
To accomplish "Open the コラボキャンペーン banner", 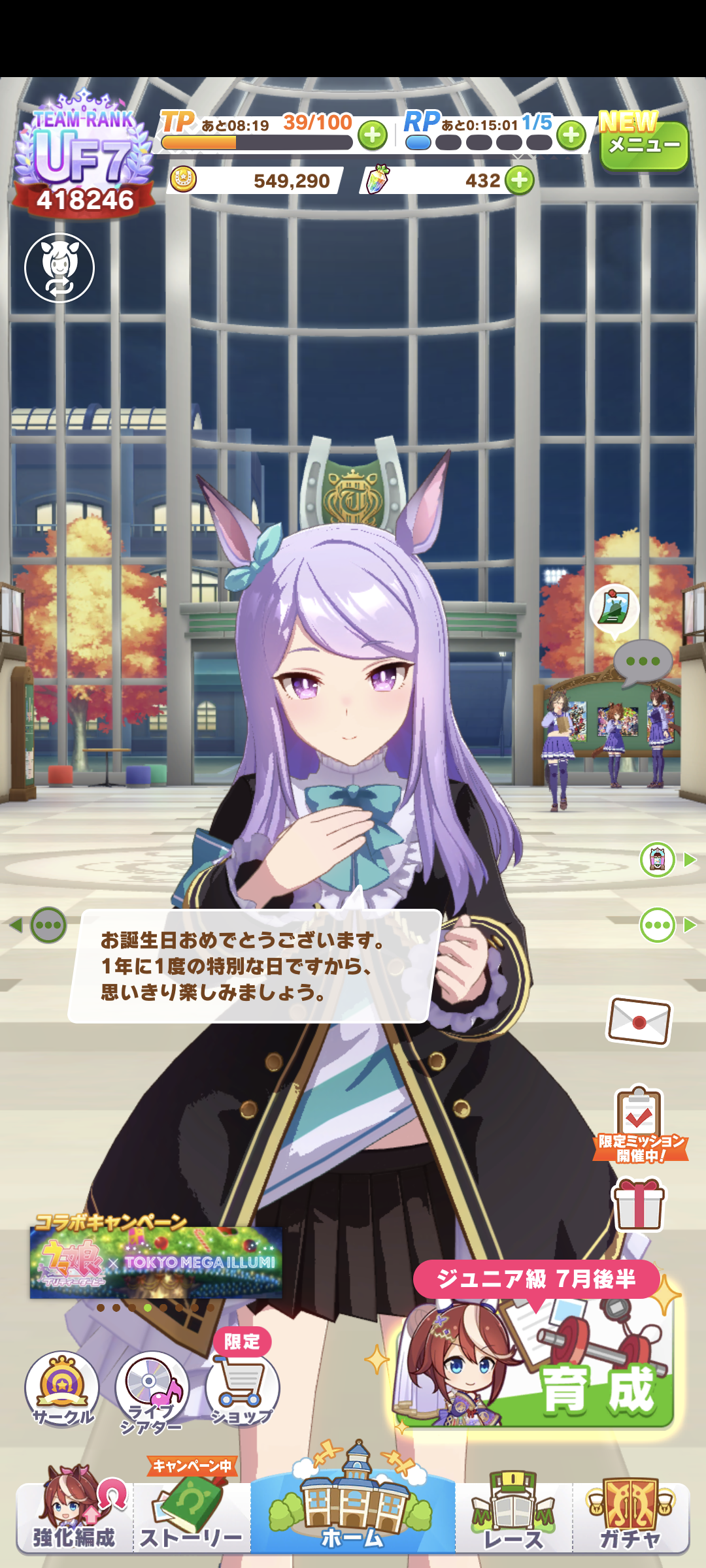I will [x=156, y=1262].
